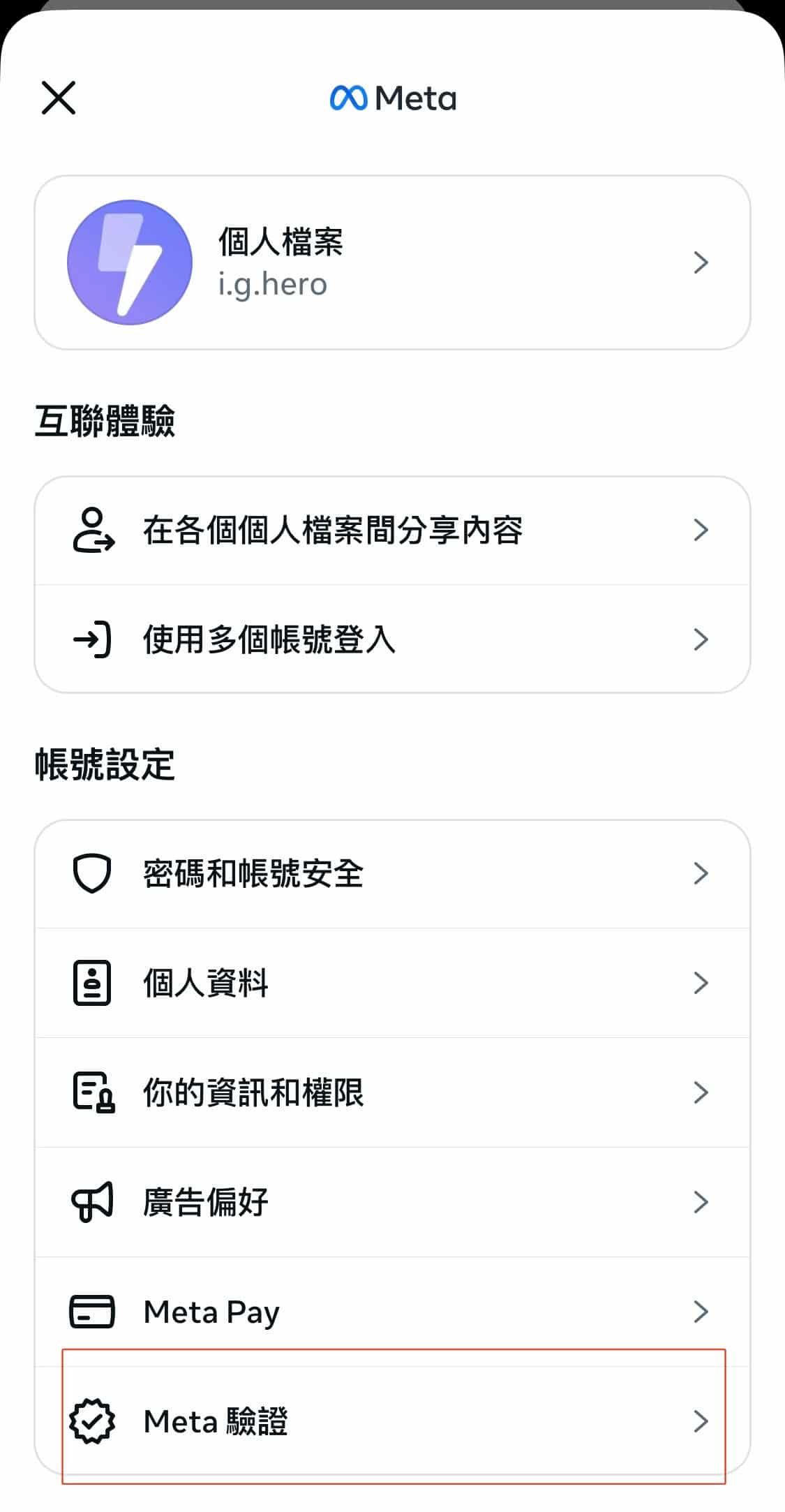Select the shield icon beside 密碼和帳號安全
This screenshot has width=785, height=1512.
[x=91, y=873]
